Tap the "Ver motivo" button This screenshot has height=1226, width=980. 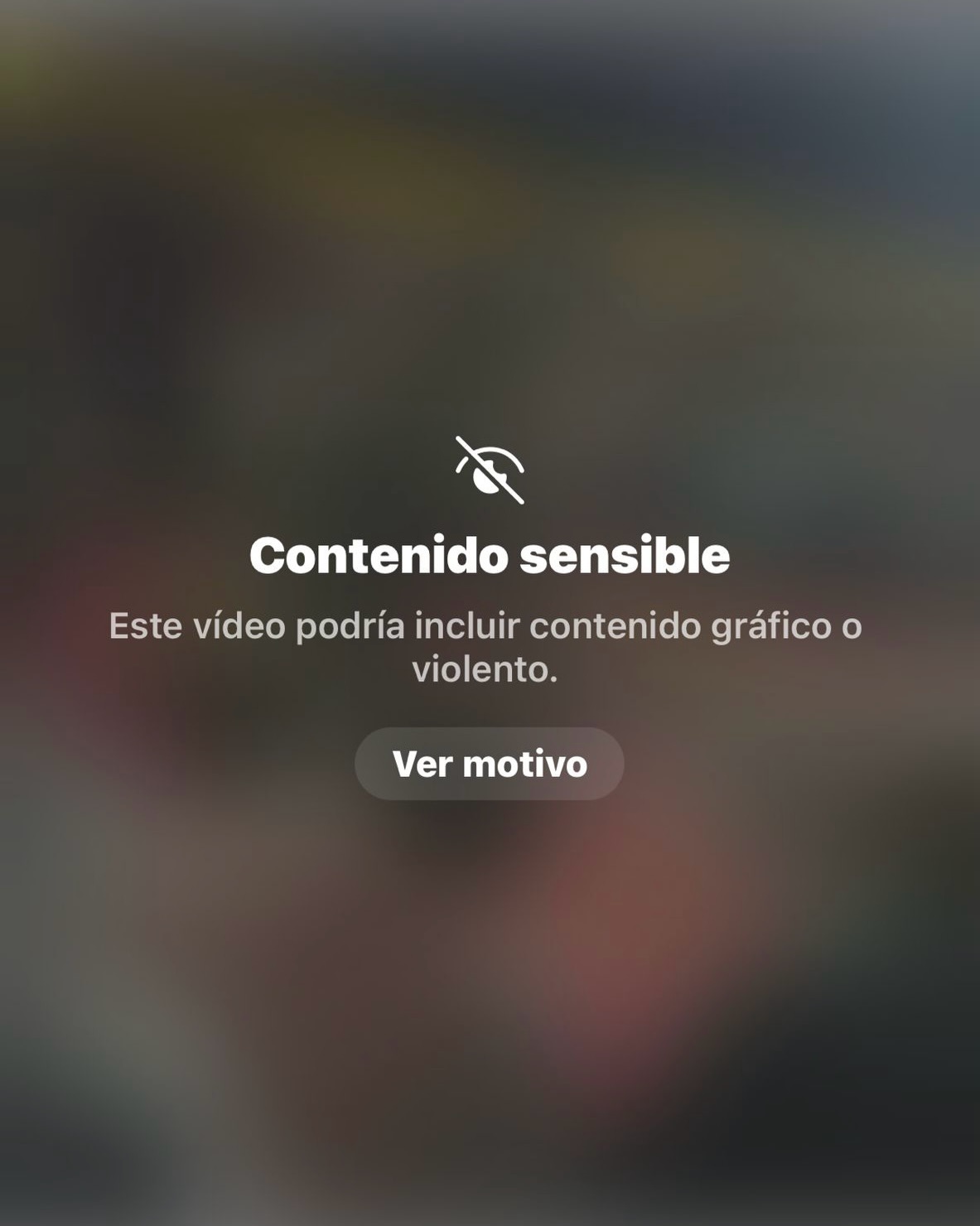pos(490,764)
